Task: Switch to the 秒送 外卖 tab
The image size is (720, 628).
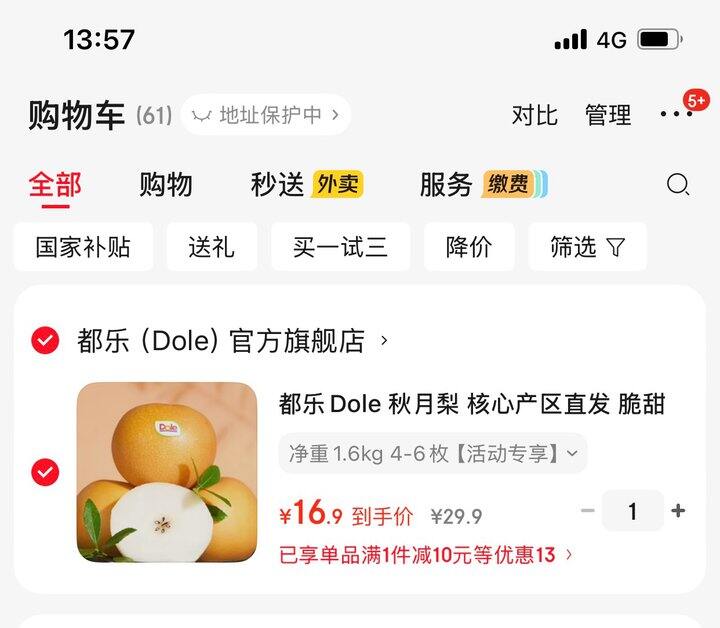Action: [306, 185]
